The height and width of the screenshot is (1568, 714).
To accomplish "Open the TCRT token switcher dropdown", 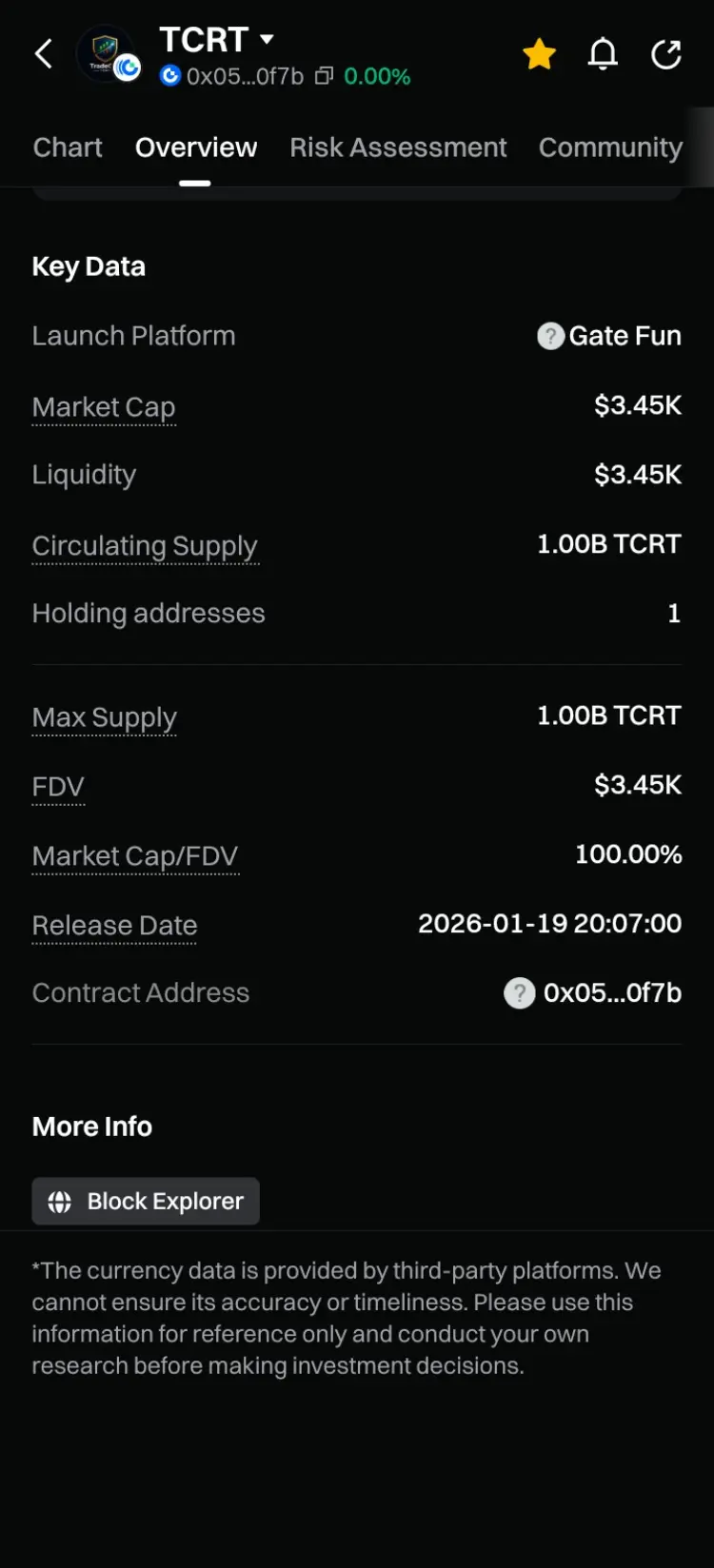I will point(268,40).
